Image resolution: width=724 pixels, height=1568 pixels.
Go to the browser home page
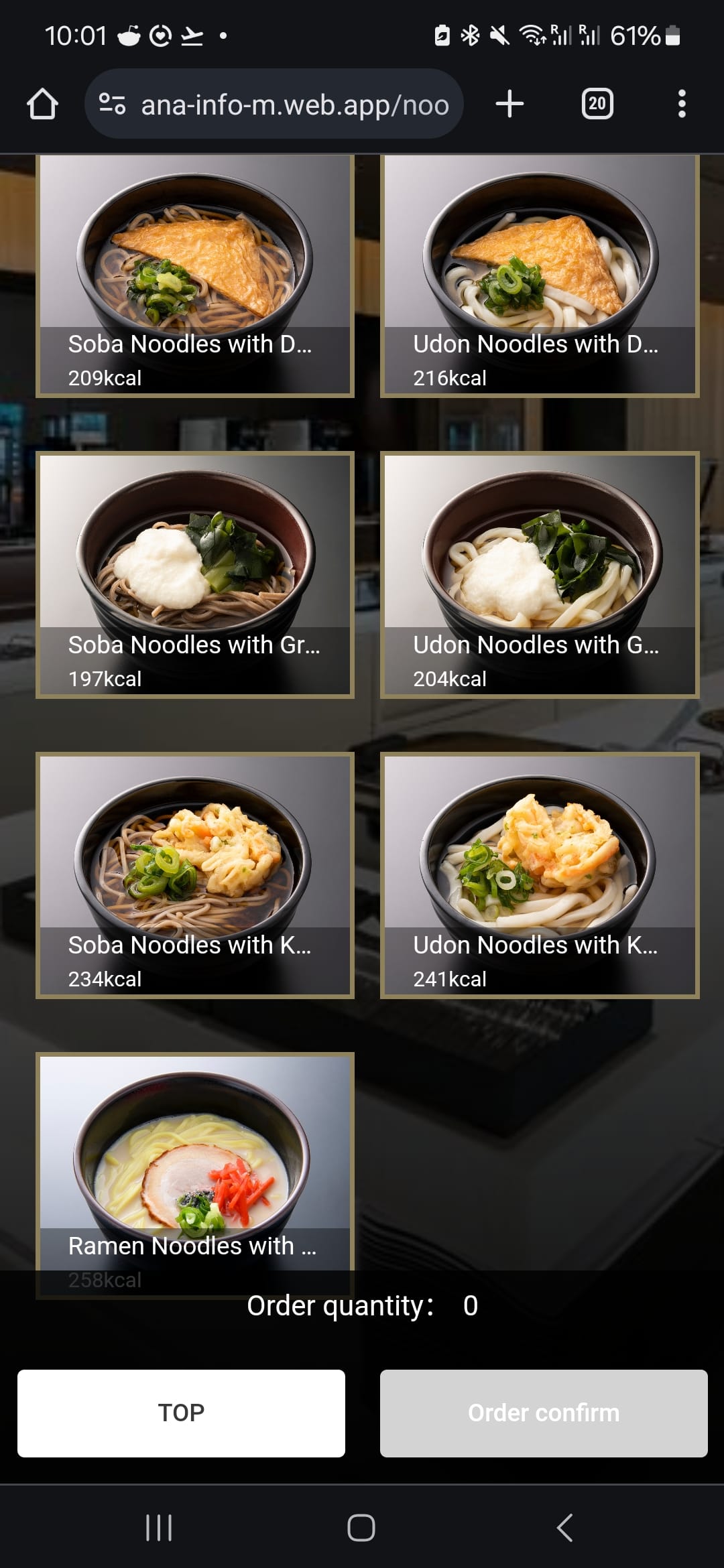coord(42,105)
